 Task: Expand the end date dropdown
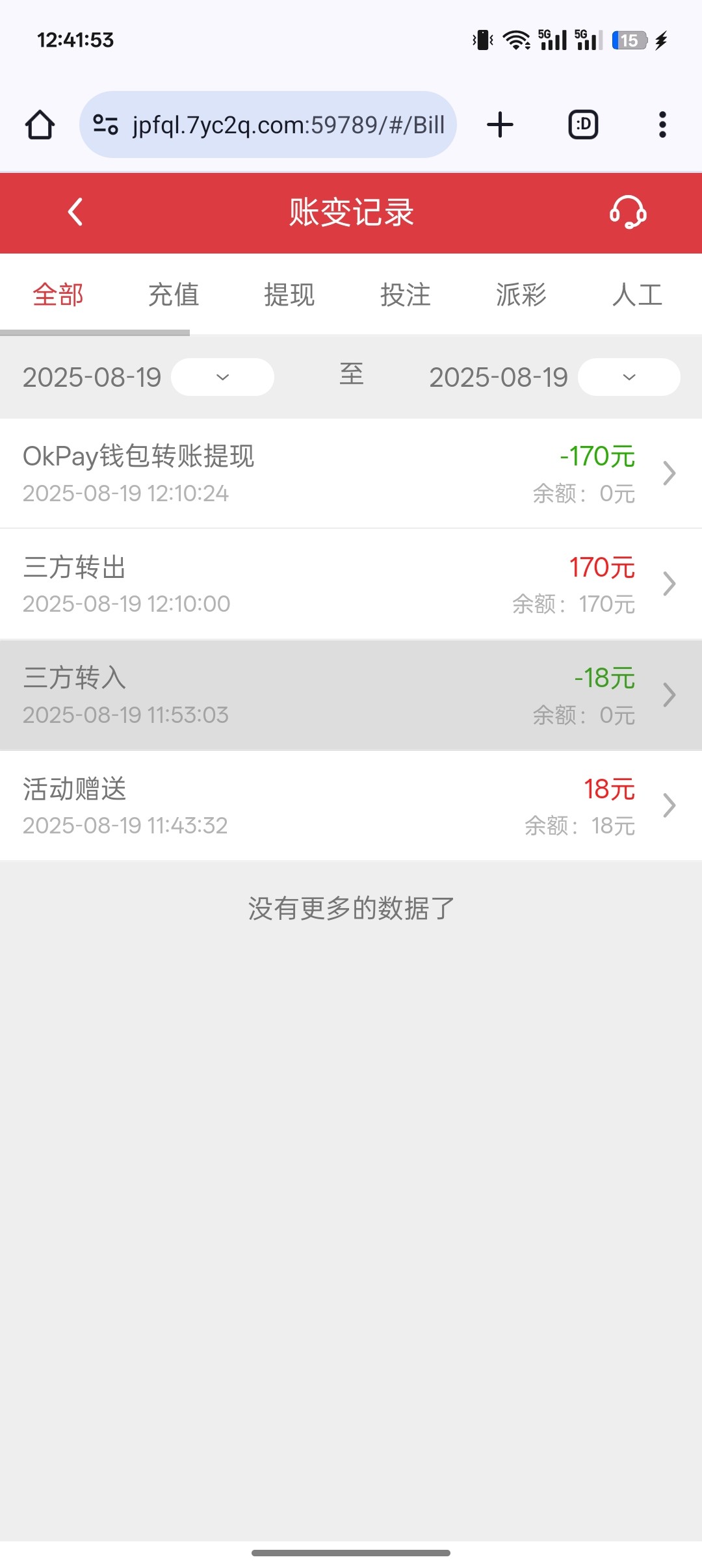pos(629,377)
